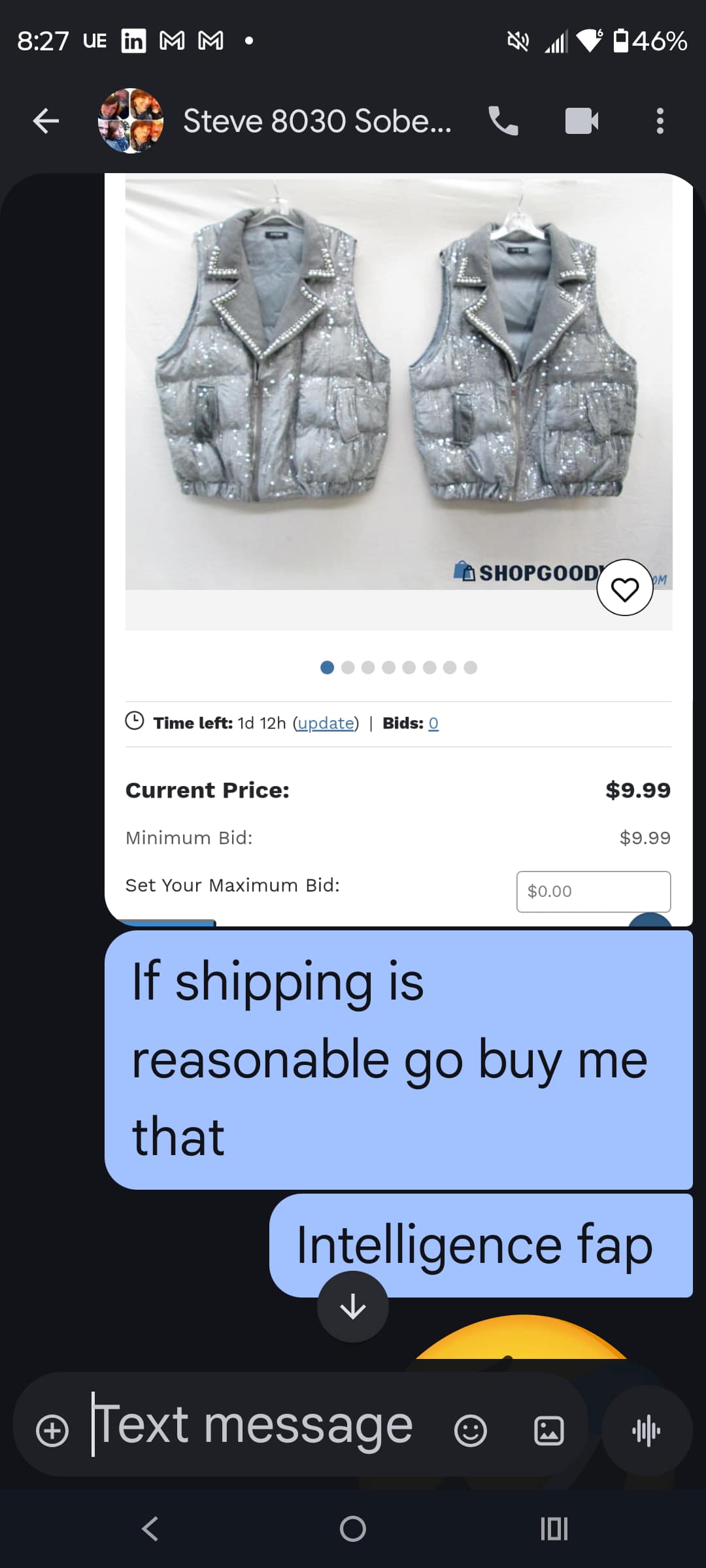The image size is (706, 1568).
Task: Open the attachments plus button
Action: (52, 1431)
